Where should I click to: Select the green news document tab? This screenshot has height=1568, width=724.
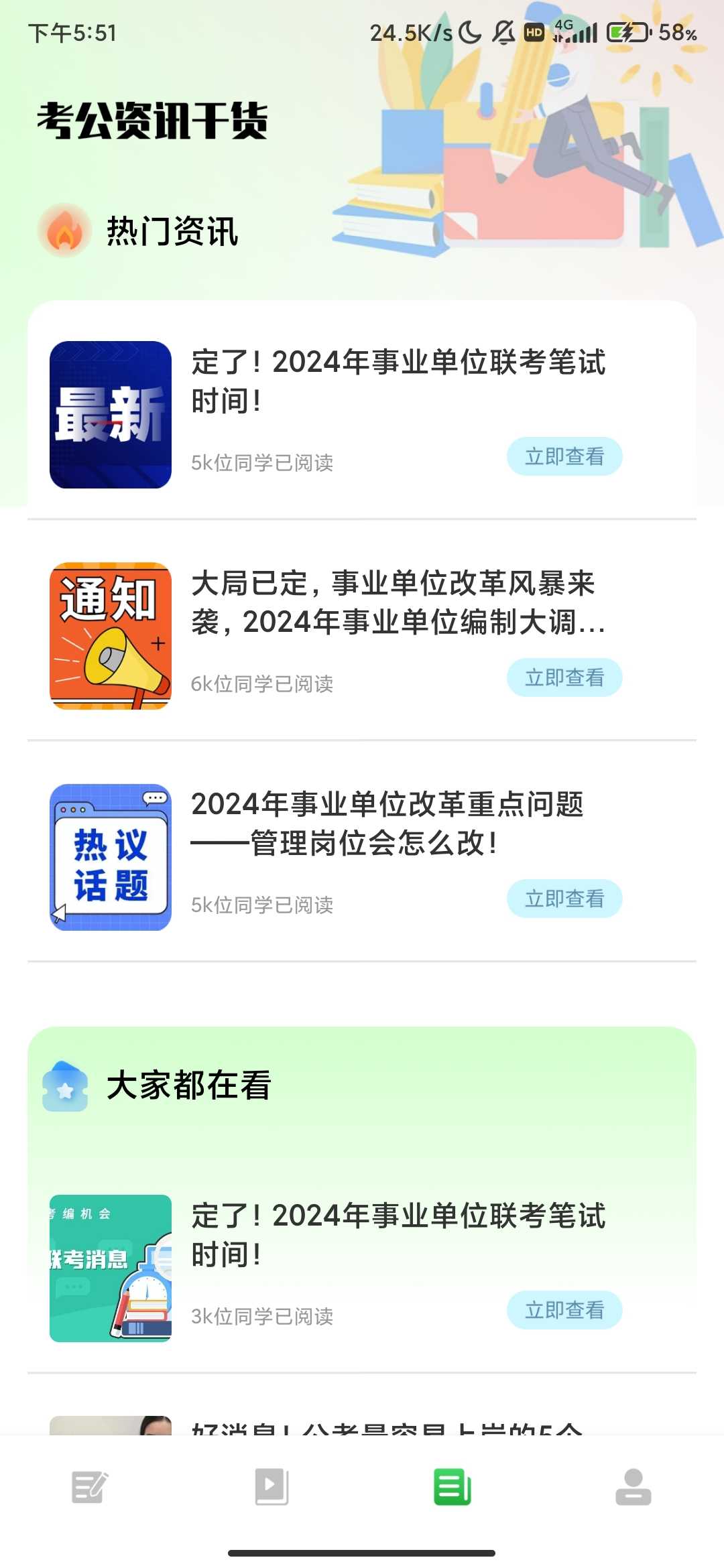452,1488
